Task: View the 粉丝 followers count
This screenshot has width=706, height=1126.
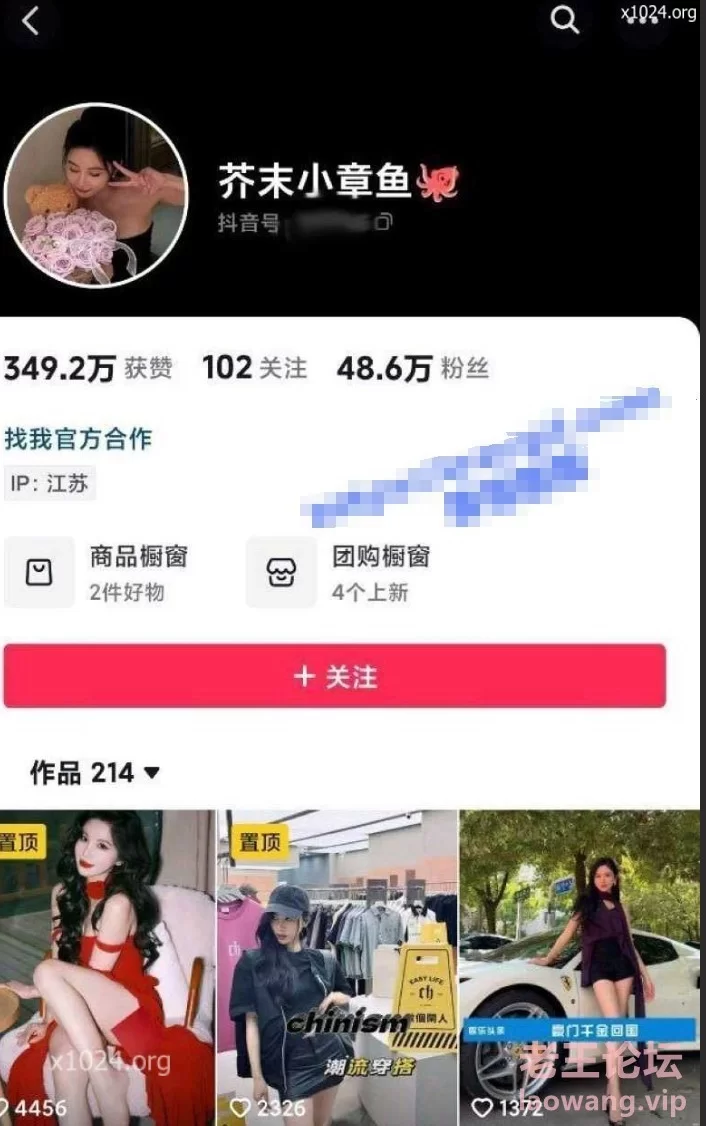Action: 412,368
